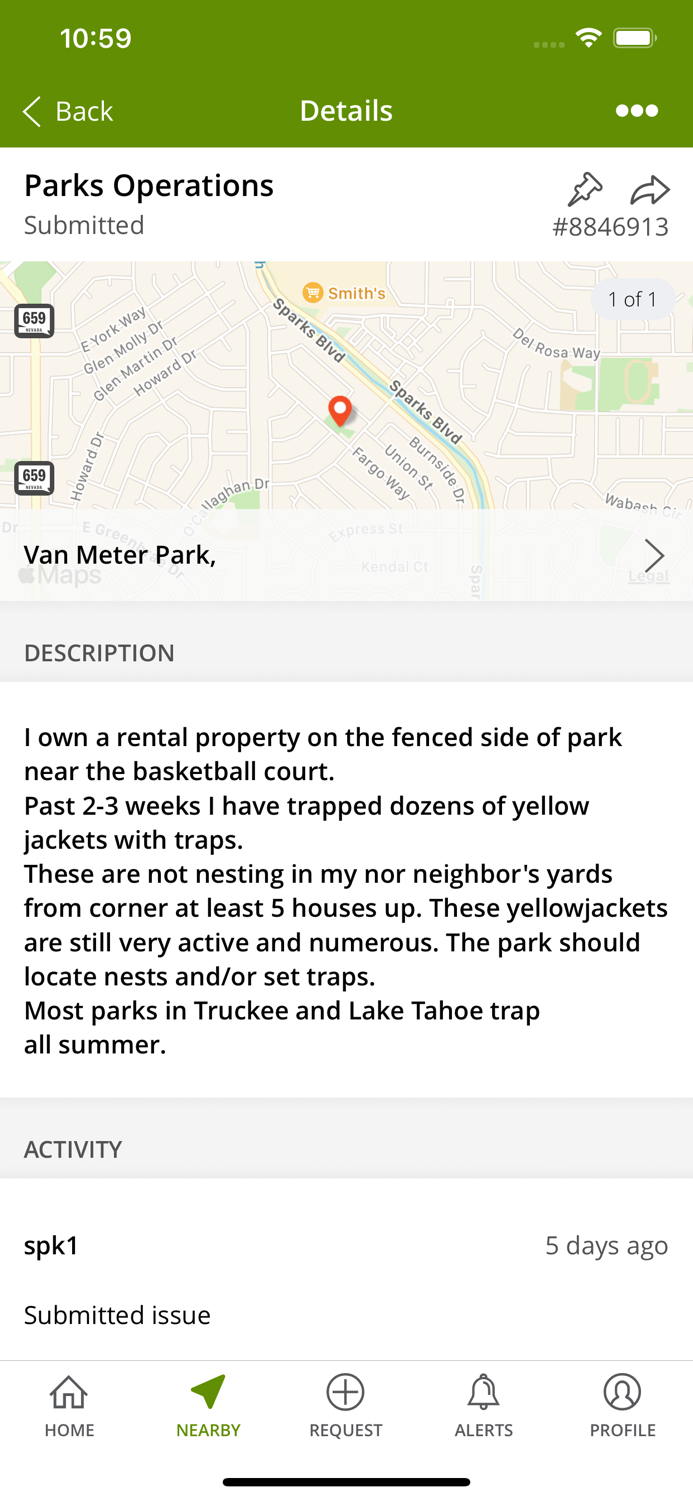693x1500 pixels.
Task: Select the Nearby tab
Action: click(208, 1406)
